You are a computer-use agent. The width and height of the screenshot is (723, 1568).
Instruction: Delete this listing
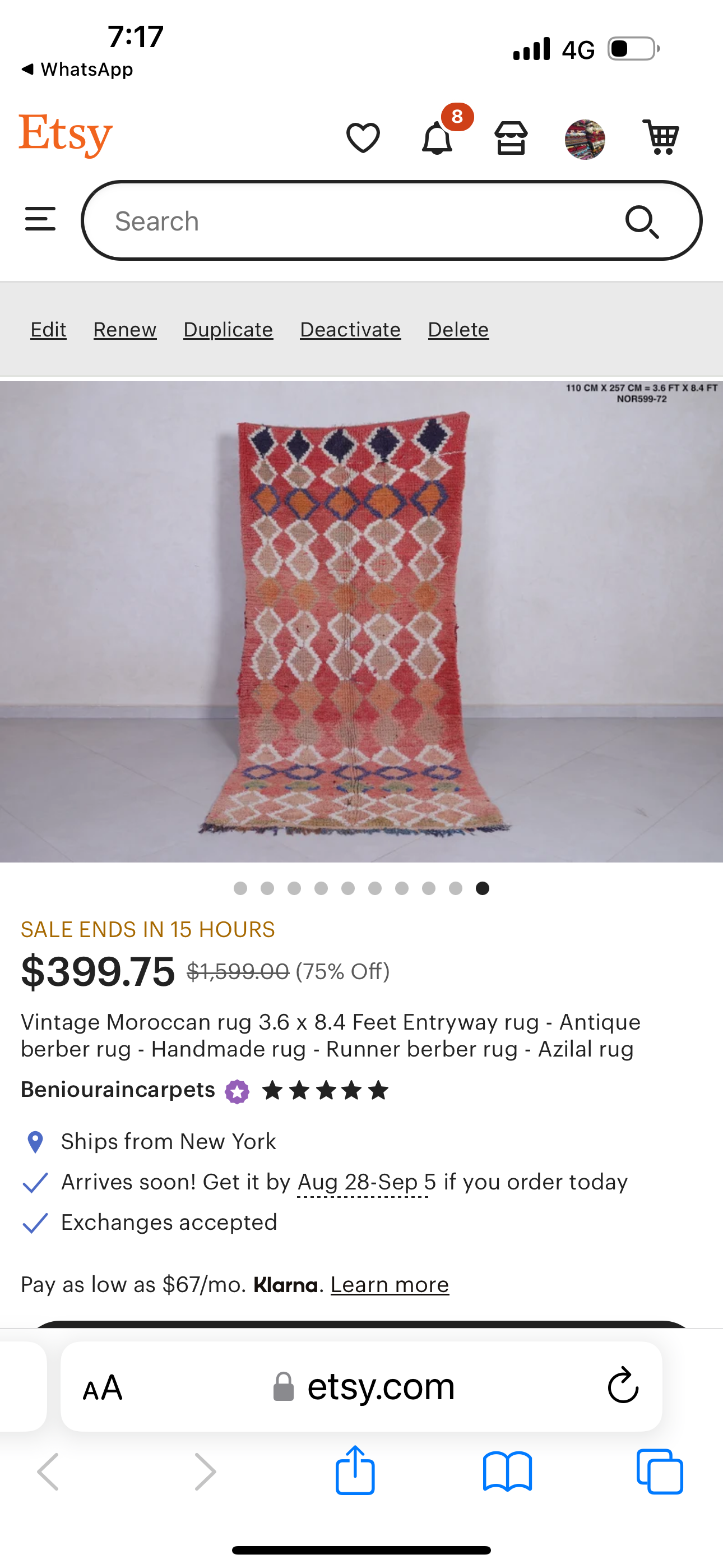[458, 329]
